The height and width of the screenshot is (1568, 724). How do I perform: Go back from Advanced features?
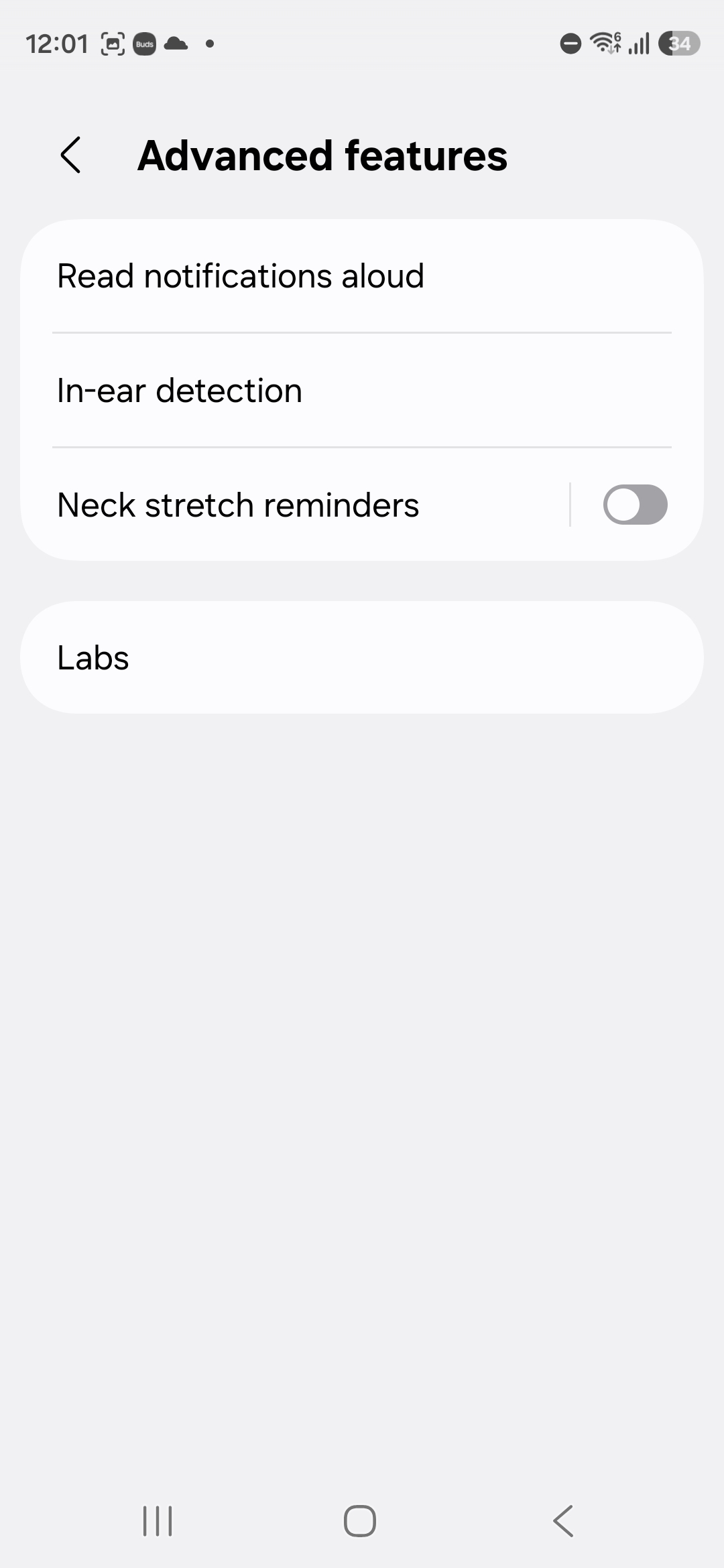[x=71, y=155]
